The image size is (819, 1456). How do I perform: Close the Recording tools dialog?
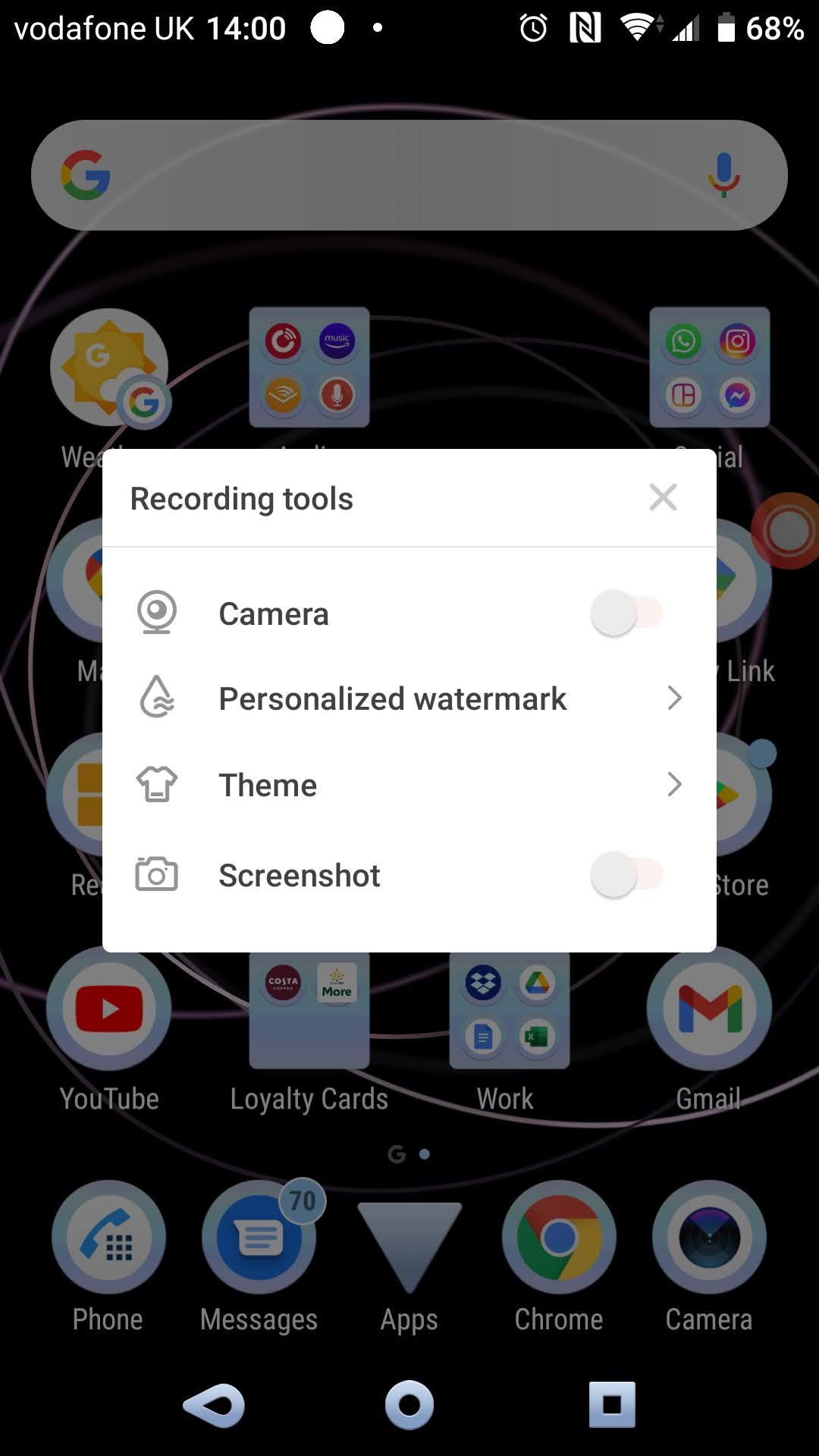(x=663, y=497)
